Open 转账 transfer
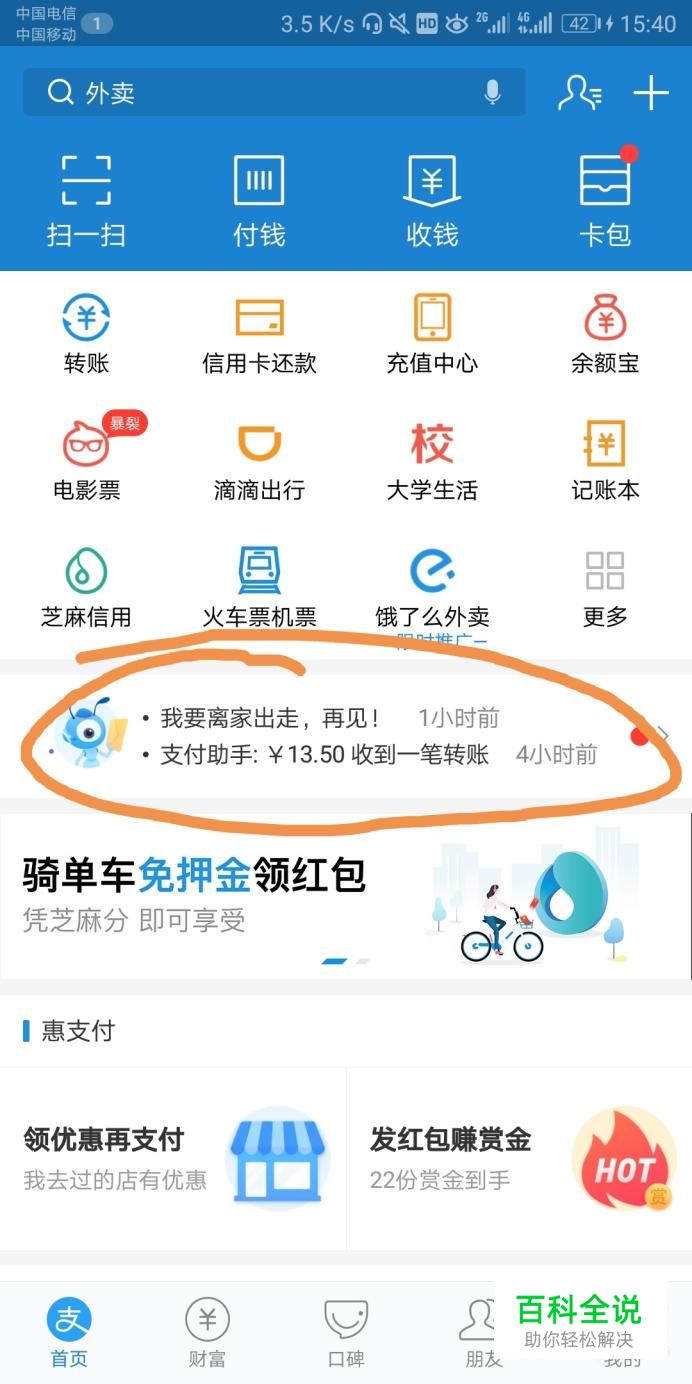Screen dimensions: 692x1384 (86, 335)
